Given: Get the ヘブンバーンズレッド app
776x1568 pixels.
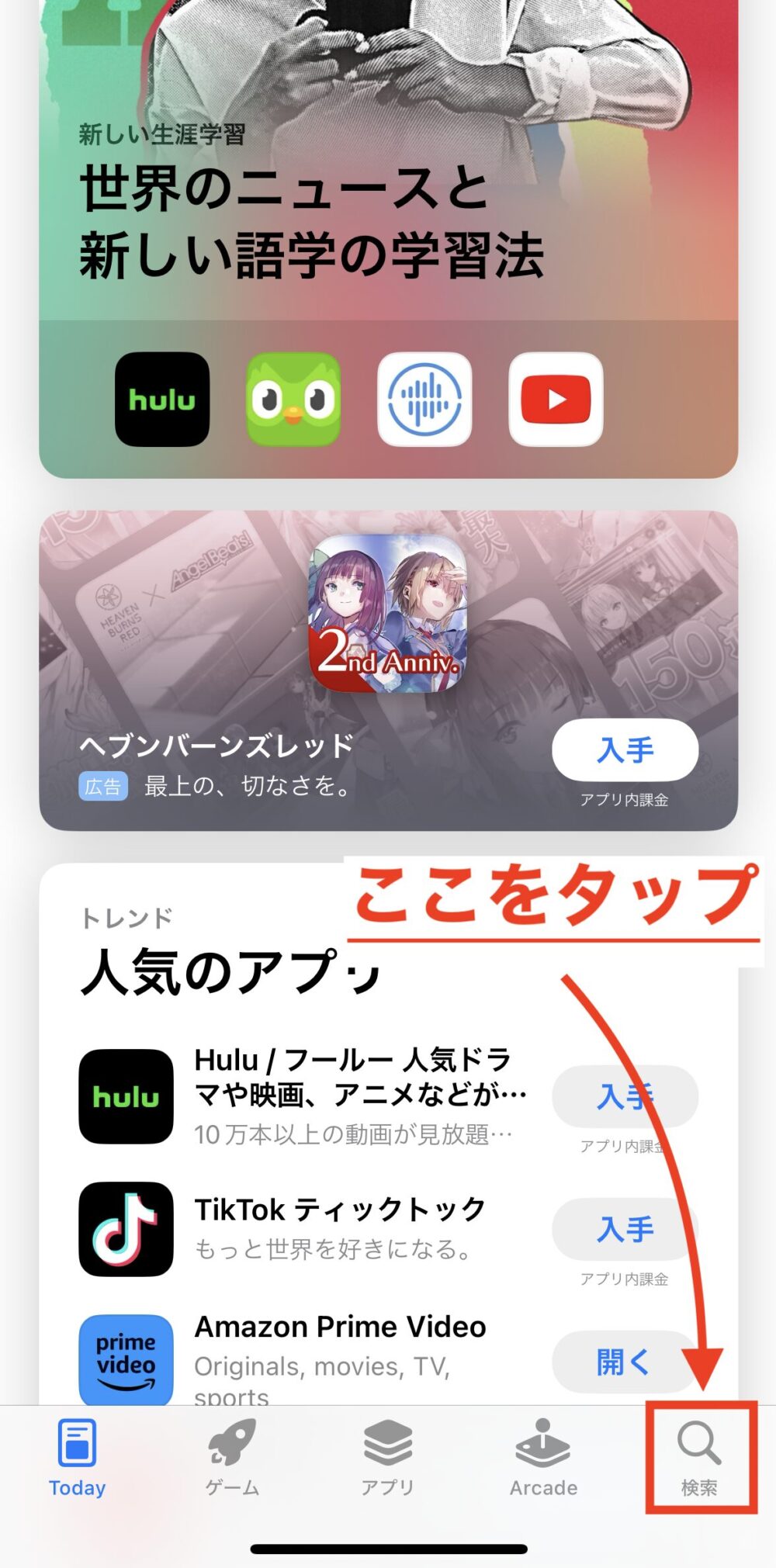Looking at the screenshot, I should click(625, 750).
